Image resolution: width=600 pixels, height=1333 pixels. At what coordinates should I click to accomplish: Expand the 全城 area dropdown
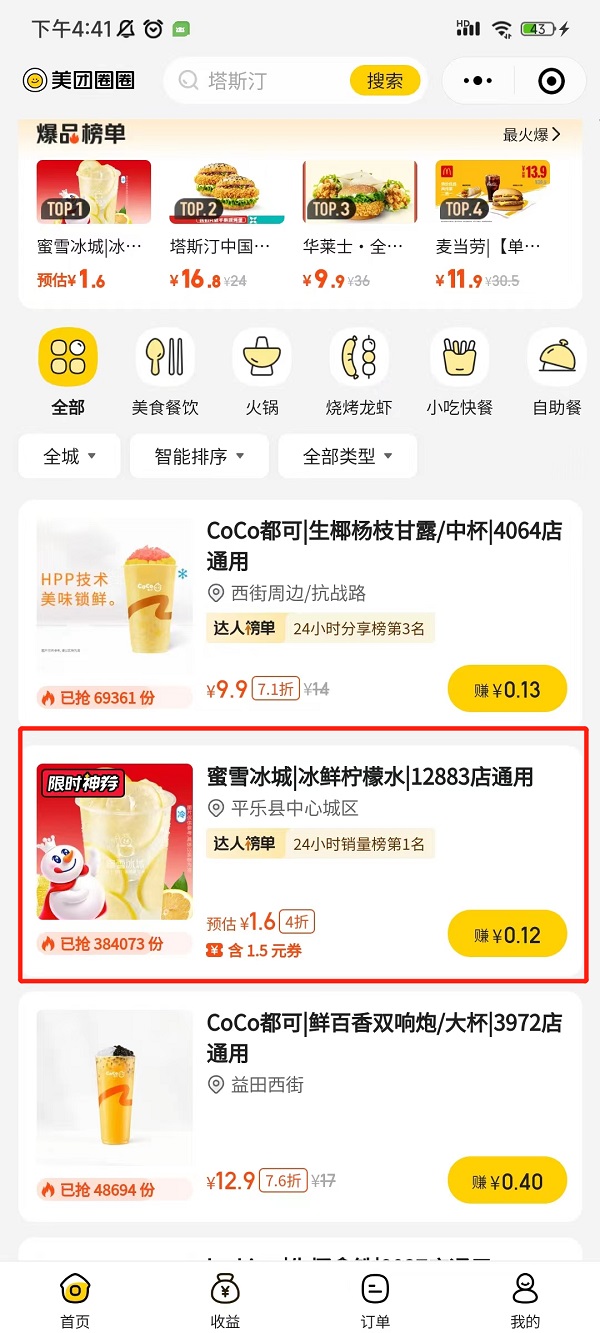pyautogui.click(x=69, y=456)
